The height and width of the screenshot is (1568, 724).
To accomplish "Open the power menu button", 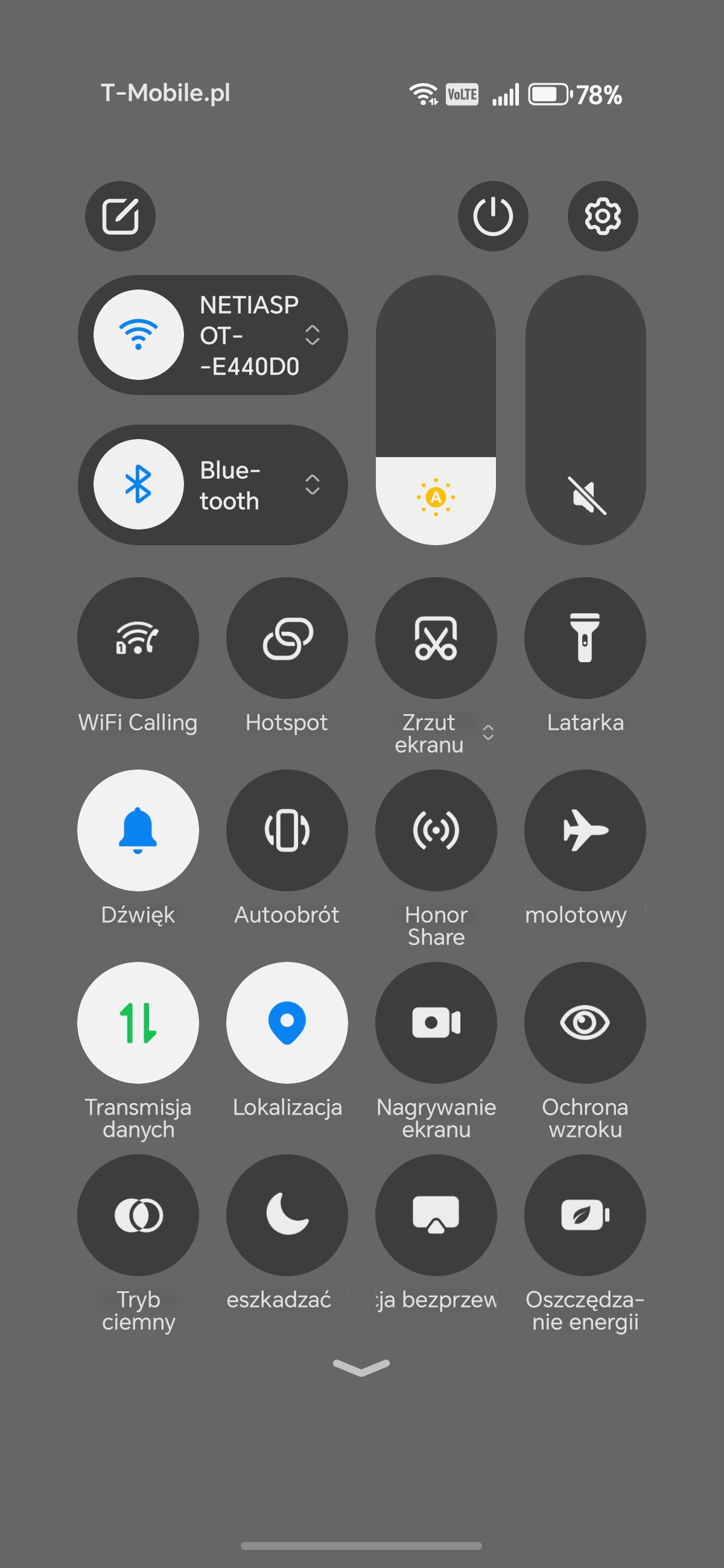I will point(492,216).
